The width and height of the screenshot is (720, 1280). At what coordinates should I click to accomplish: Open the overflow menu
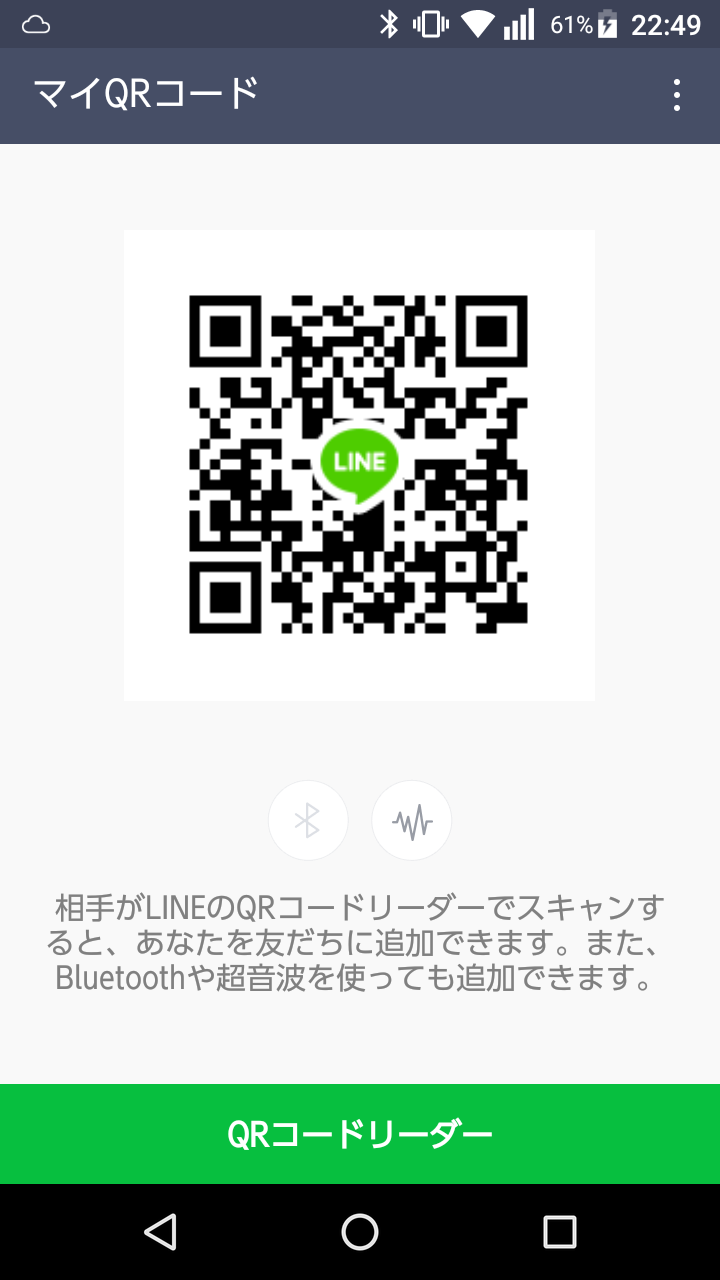pyautogui.click(x=677, y=96)
